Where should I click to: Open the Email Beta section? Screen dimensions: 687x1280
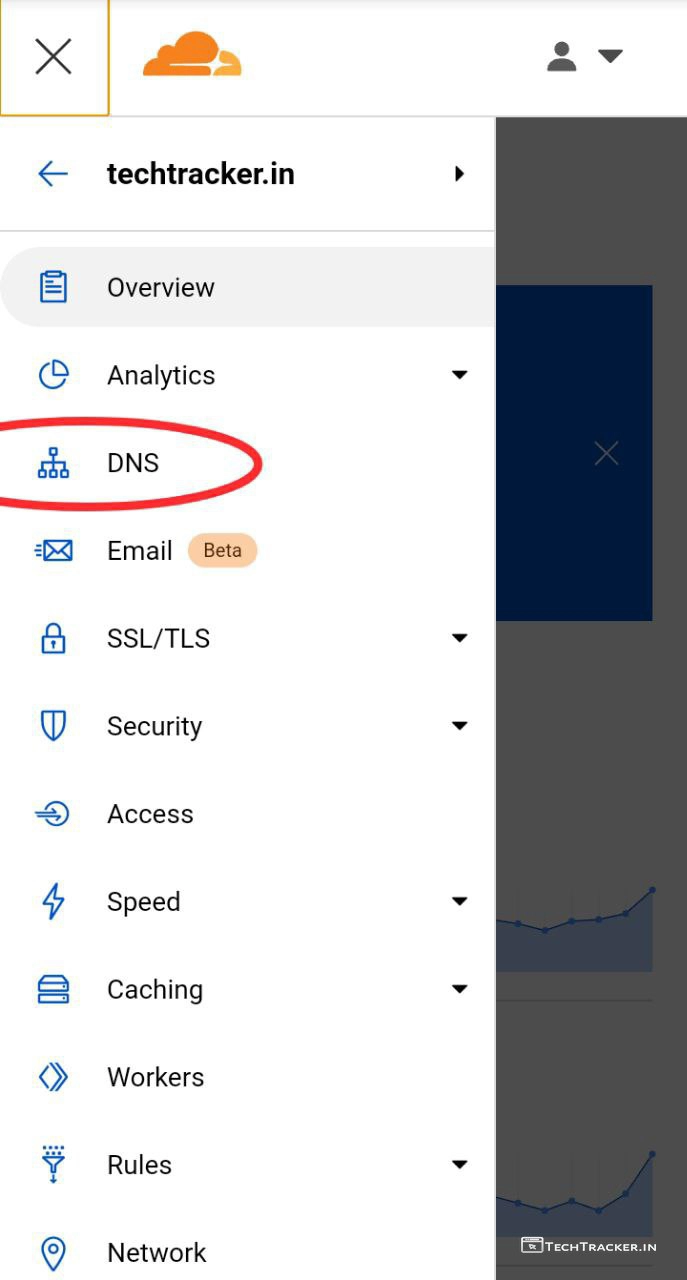pos(140,551)
